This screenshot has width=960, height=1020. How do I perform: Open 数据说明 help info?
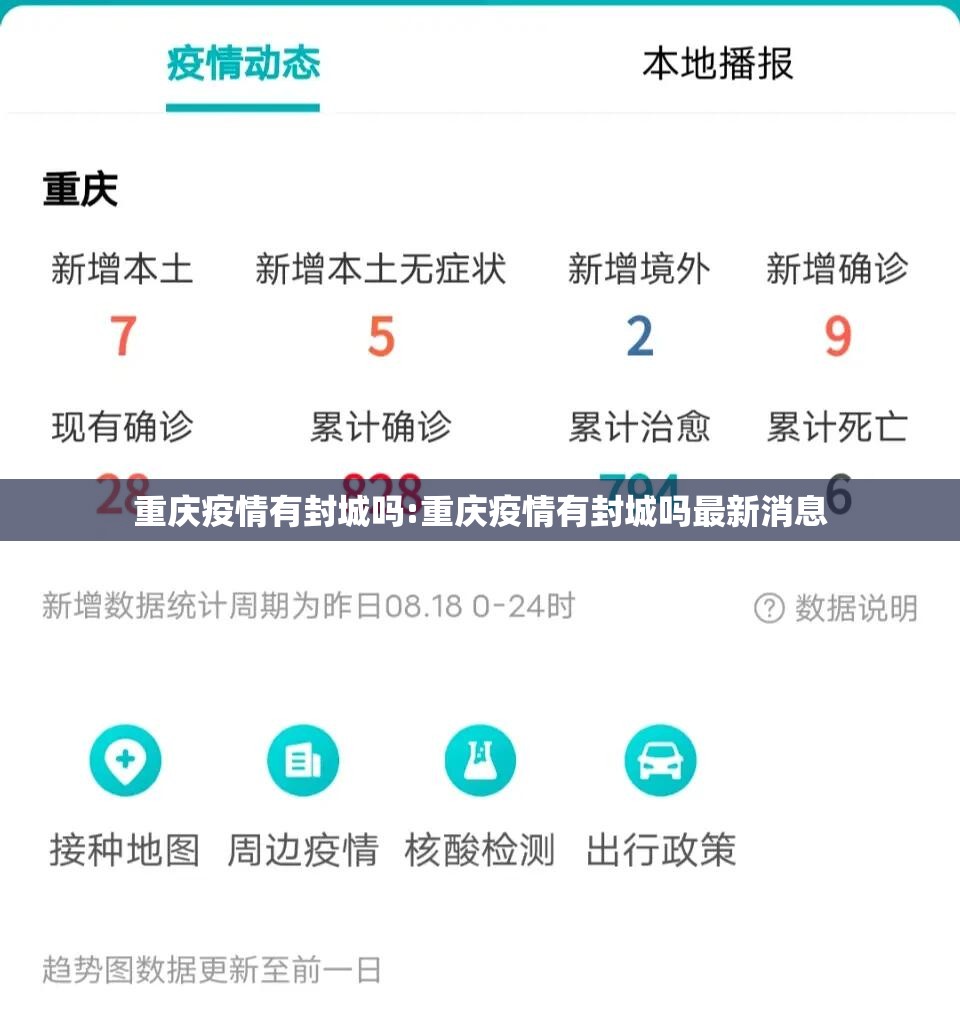click(x=835, y=607)
